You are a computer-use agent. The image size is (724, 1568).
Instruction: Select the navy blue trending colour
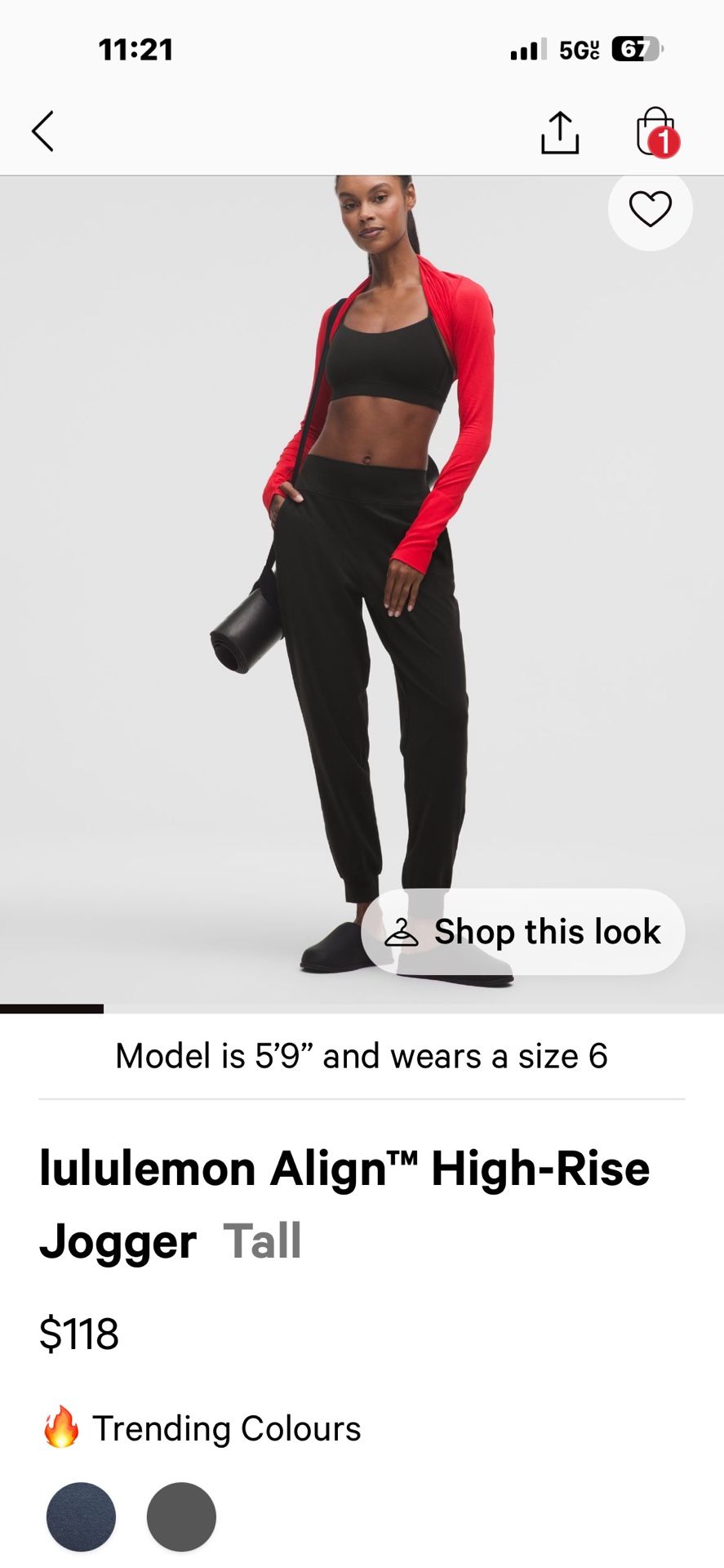(81, 1517)
